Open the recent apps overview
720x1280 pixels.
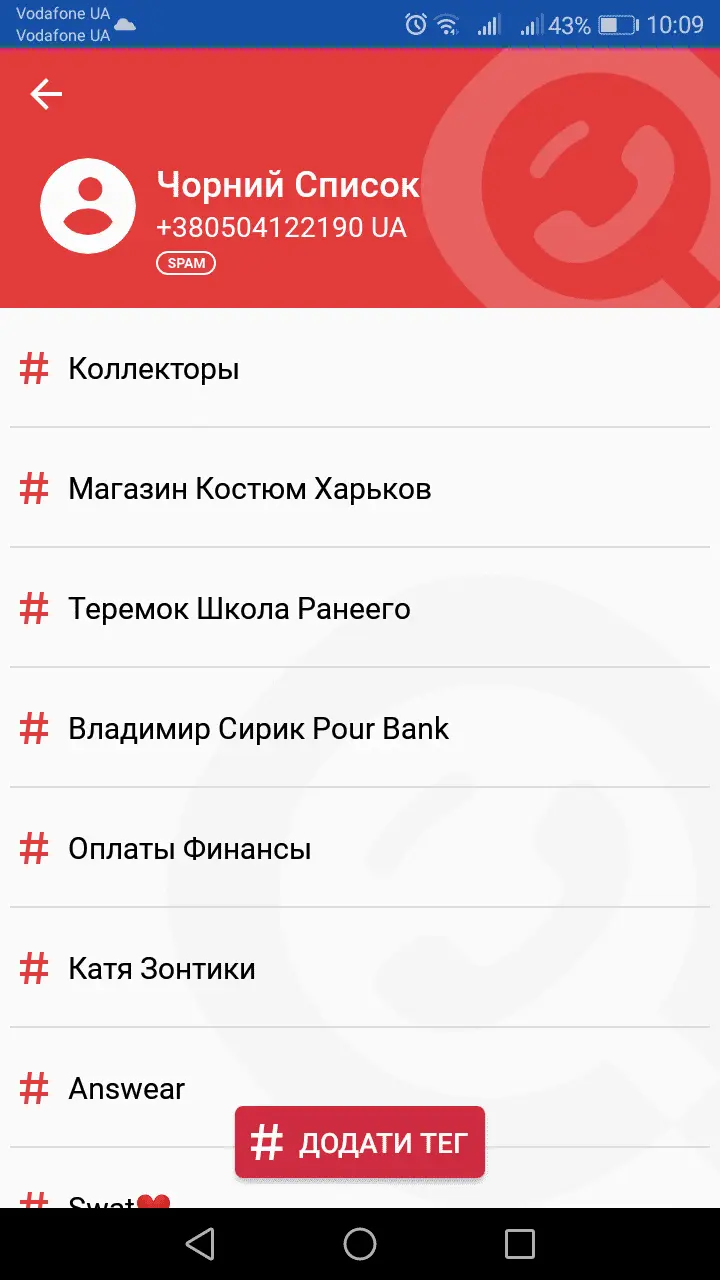(520, 1244)
